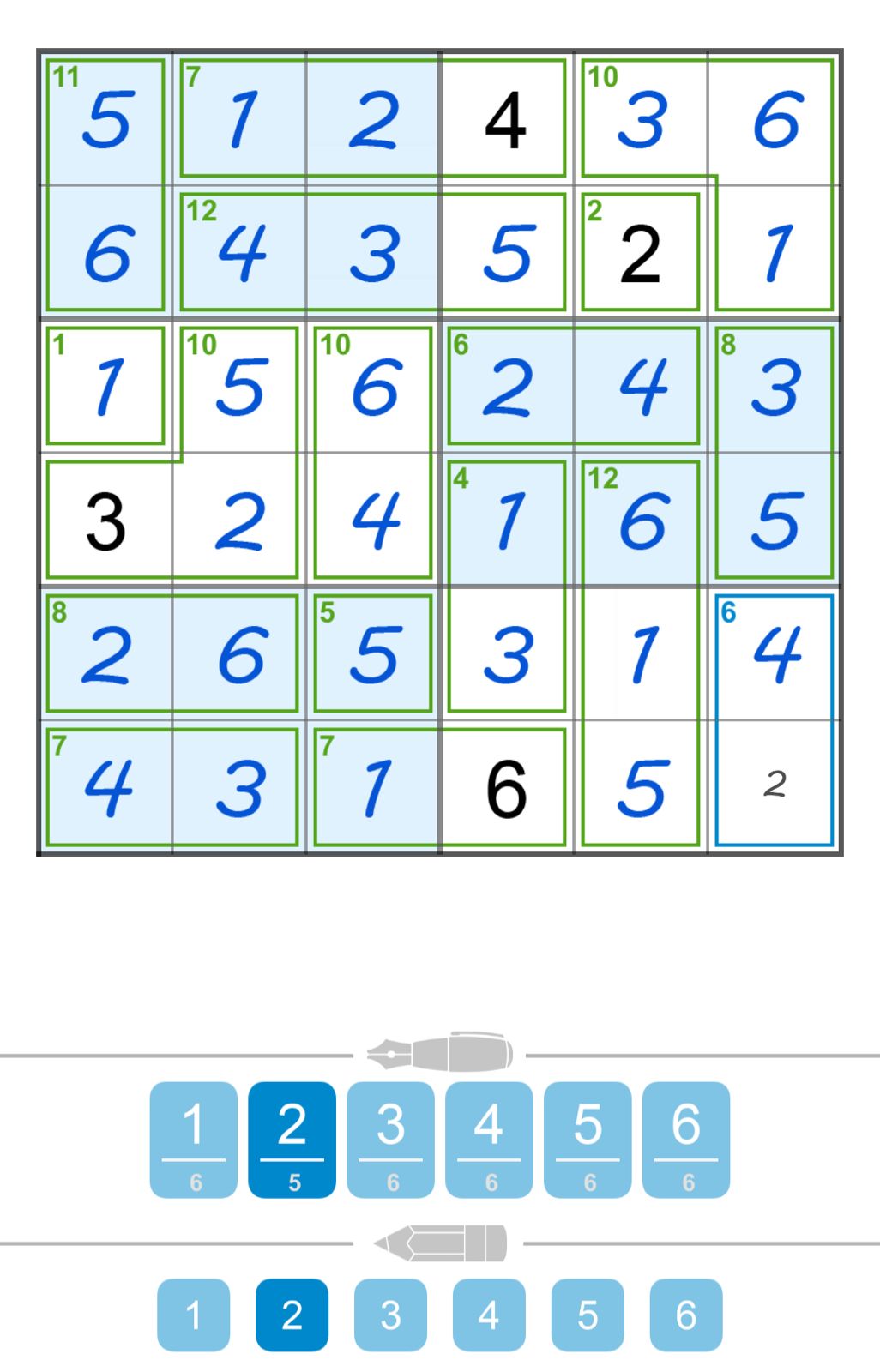Tap the top-left cell of cage 11
The image size is (880, 1372).
pos(105,118)
